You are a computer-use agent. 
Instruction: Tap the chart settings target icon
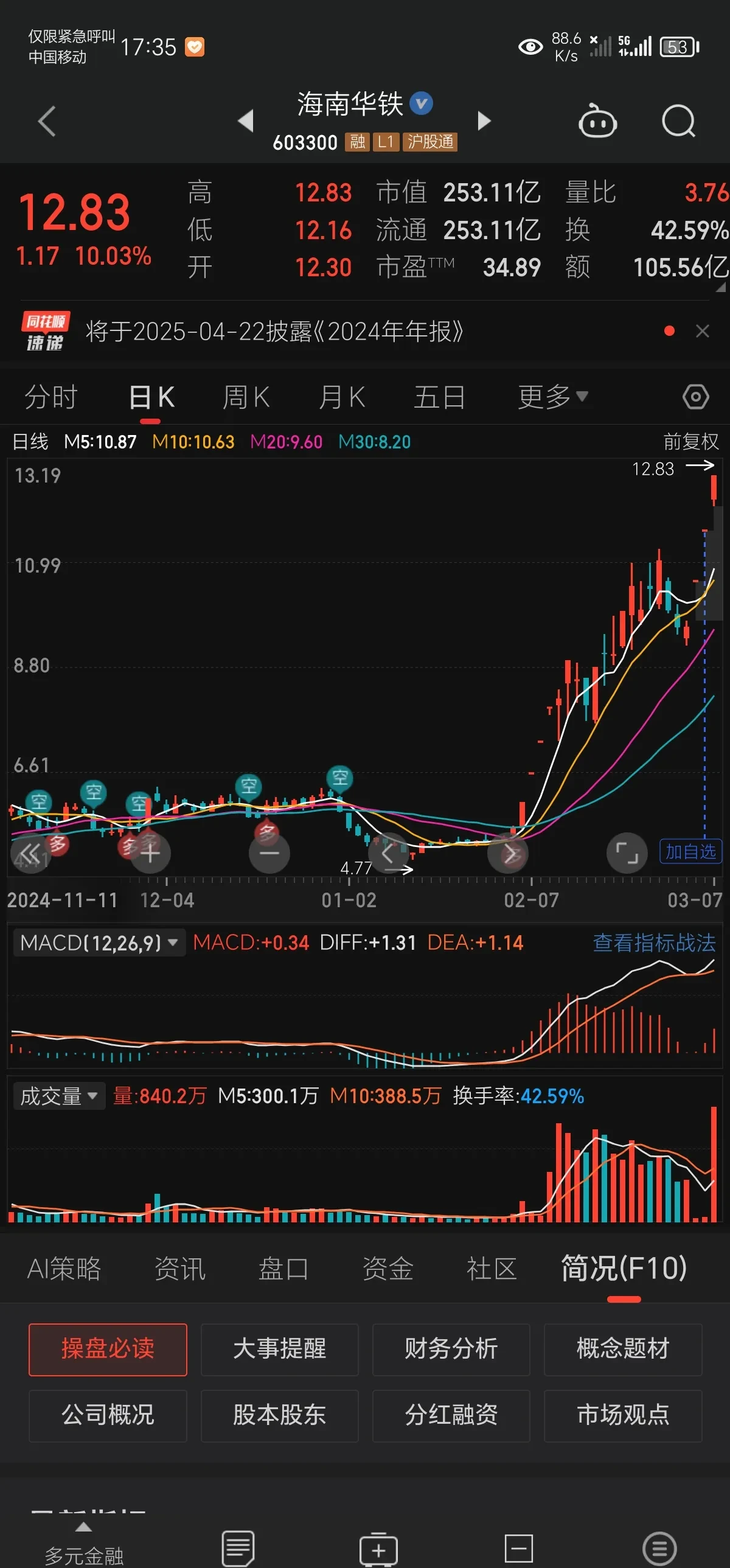pos(695,396)
